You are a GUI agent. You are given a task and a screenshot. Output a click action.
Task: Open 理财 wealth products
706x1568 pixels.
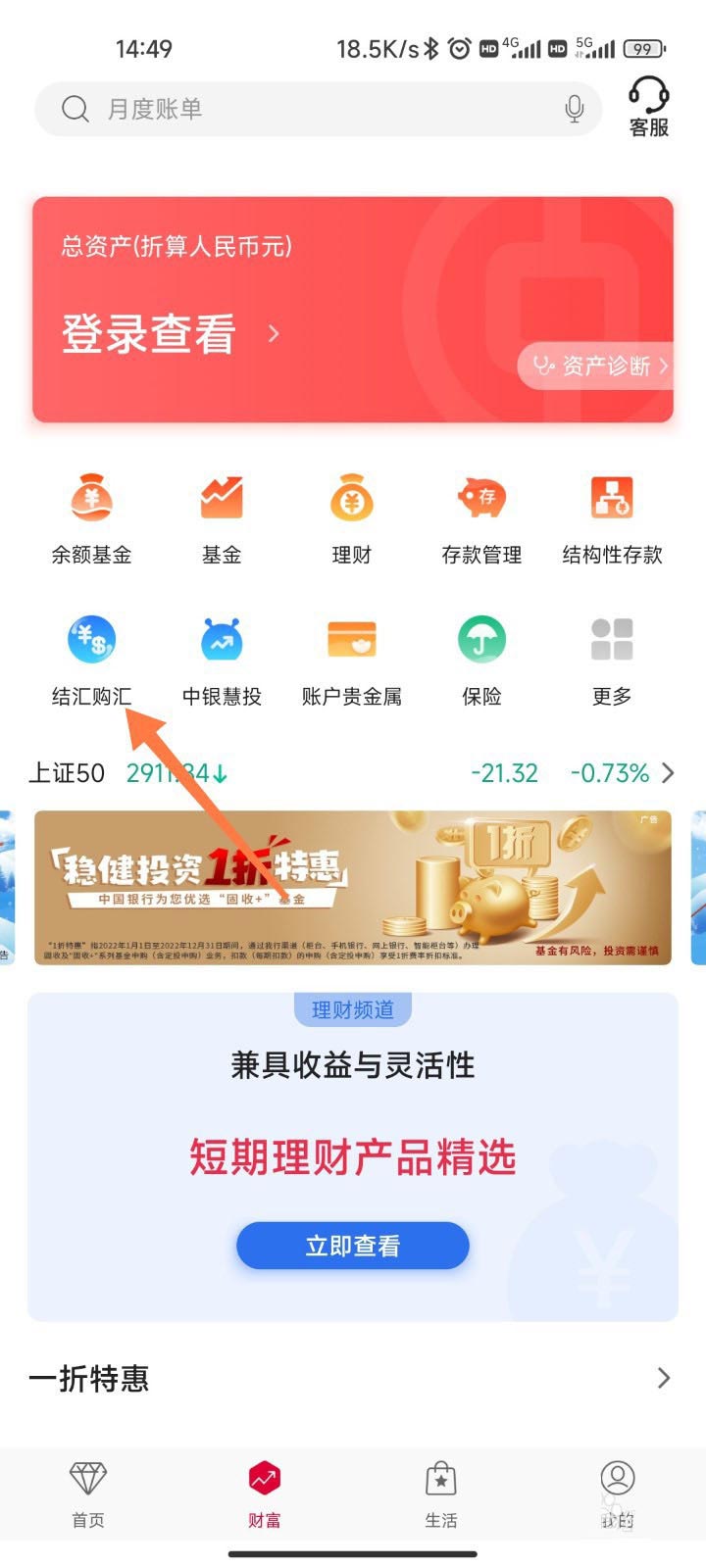351,519
